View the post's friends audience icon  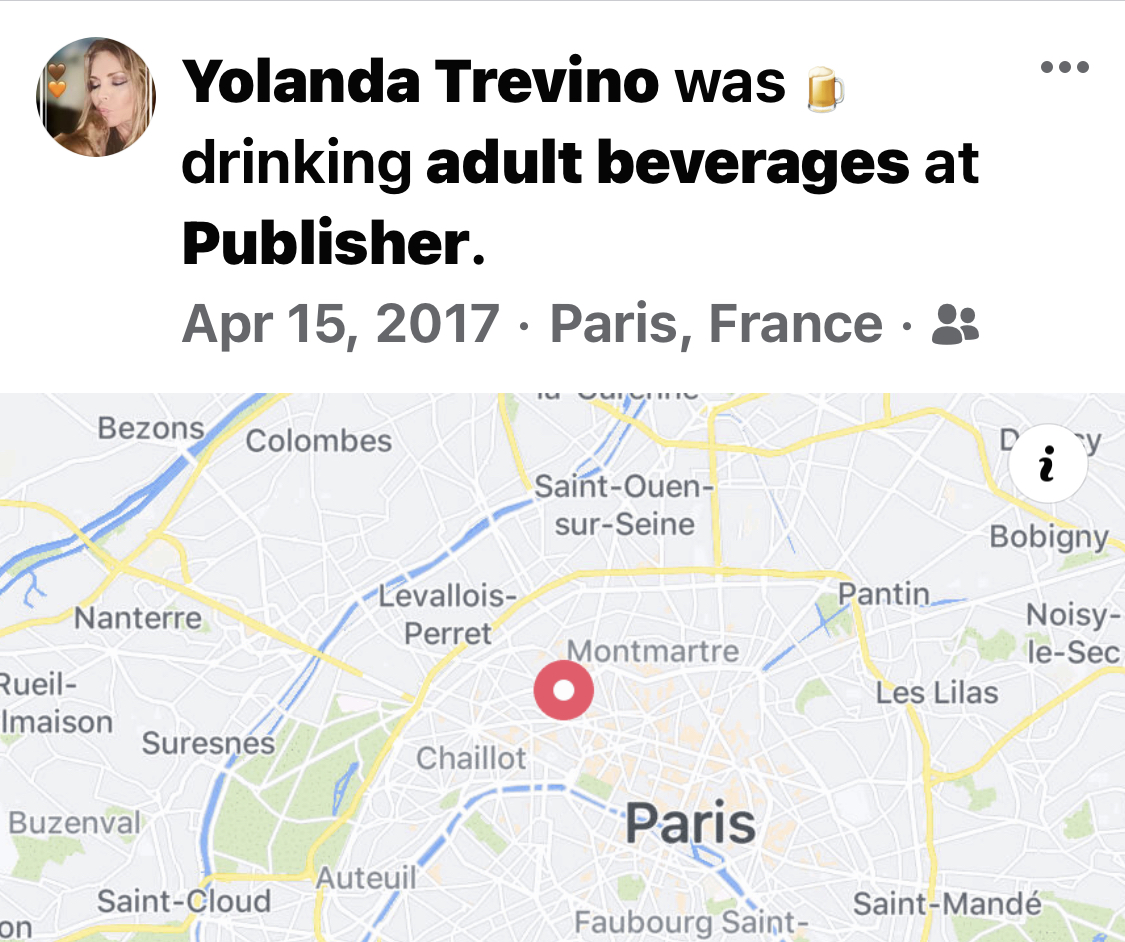[x=955, y=324]
